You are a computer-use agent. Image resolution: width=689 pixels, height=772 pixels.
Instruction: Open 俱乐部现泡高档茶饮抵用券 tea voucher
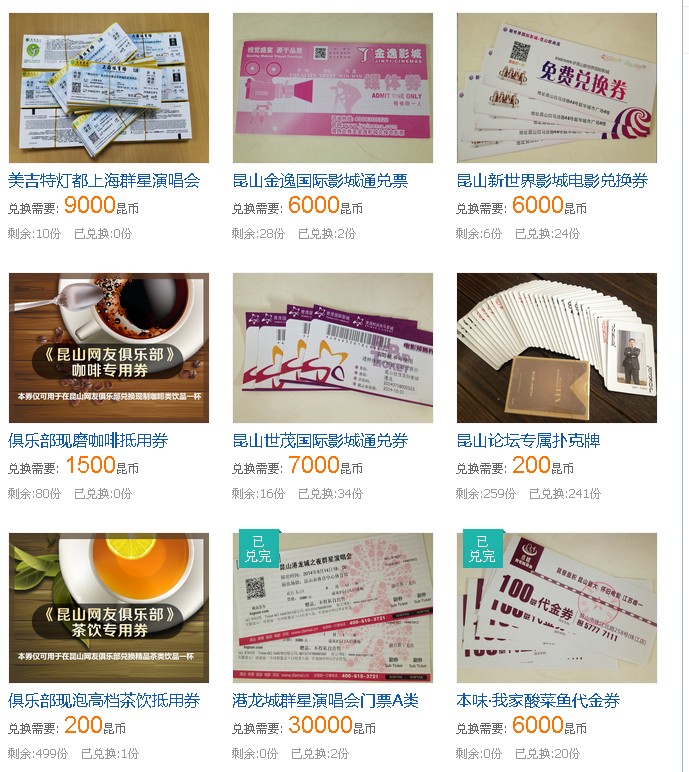(104, 701)
